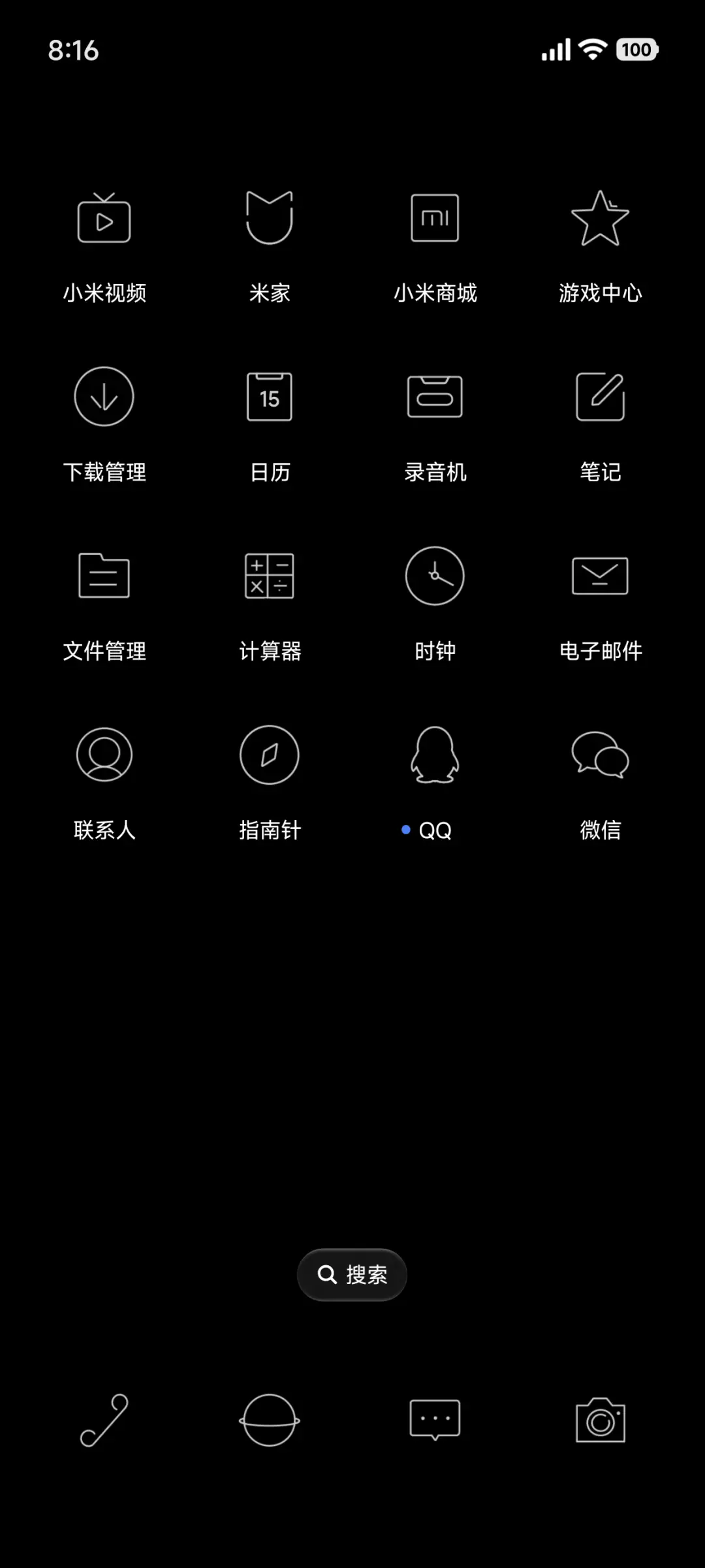Open the 游戏中心 game center

tap(601, 219)
